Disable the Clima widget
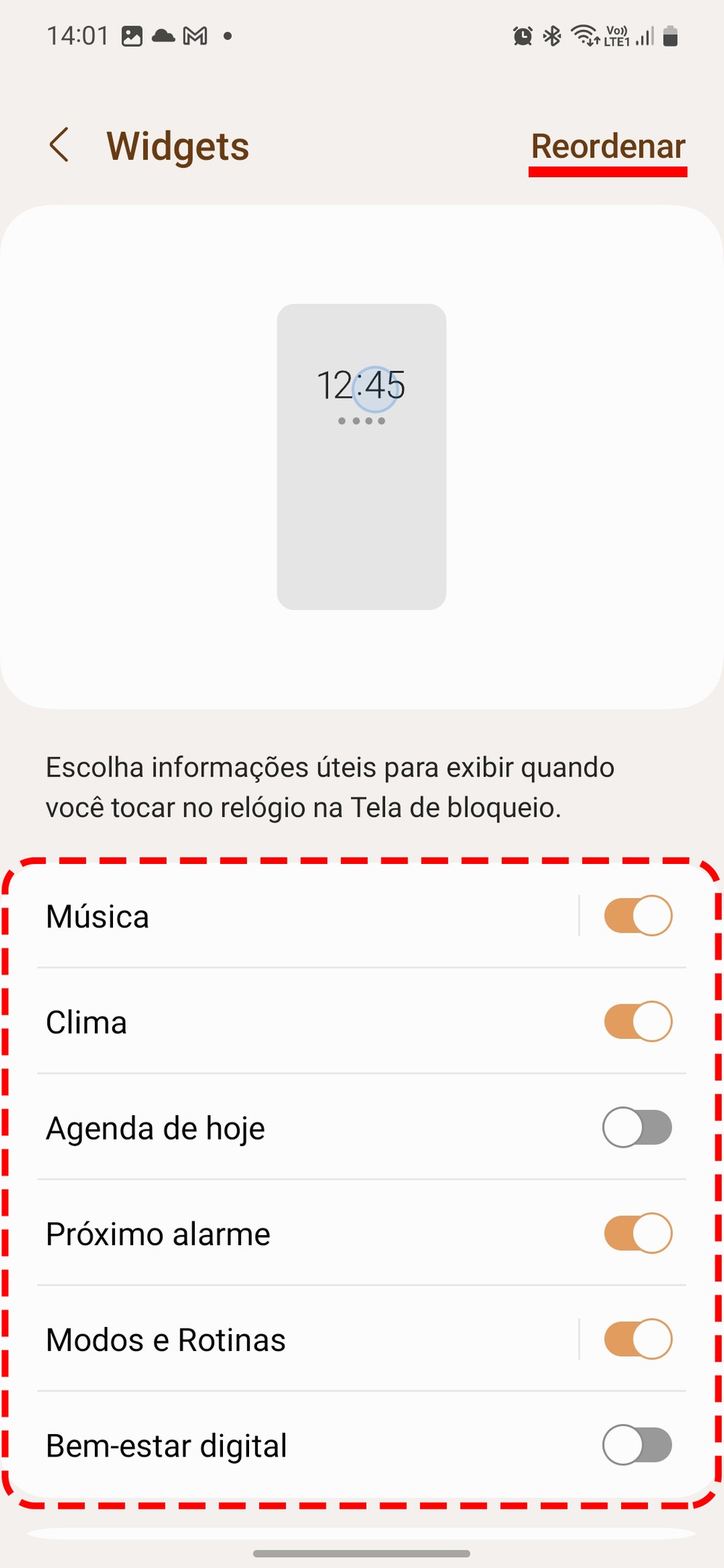This screenshot has height=1568, width=724. click(x=638, y=1021)
